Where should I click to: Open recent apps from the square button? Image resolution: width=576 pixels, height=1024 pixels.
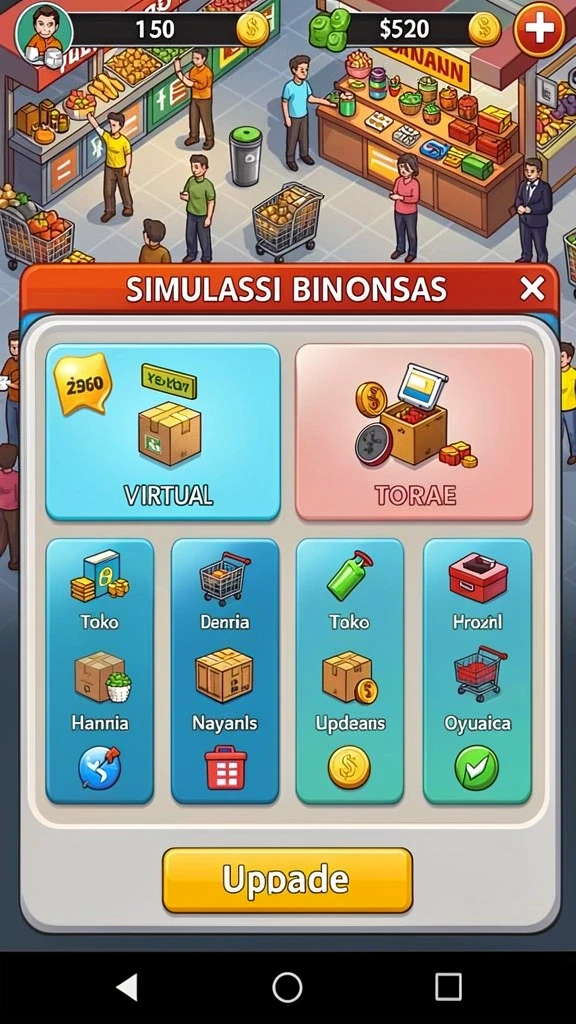click(x=448, y=987)
